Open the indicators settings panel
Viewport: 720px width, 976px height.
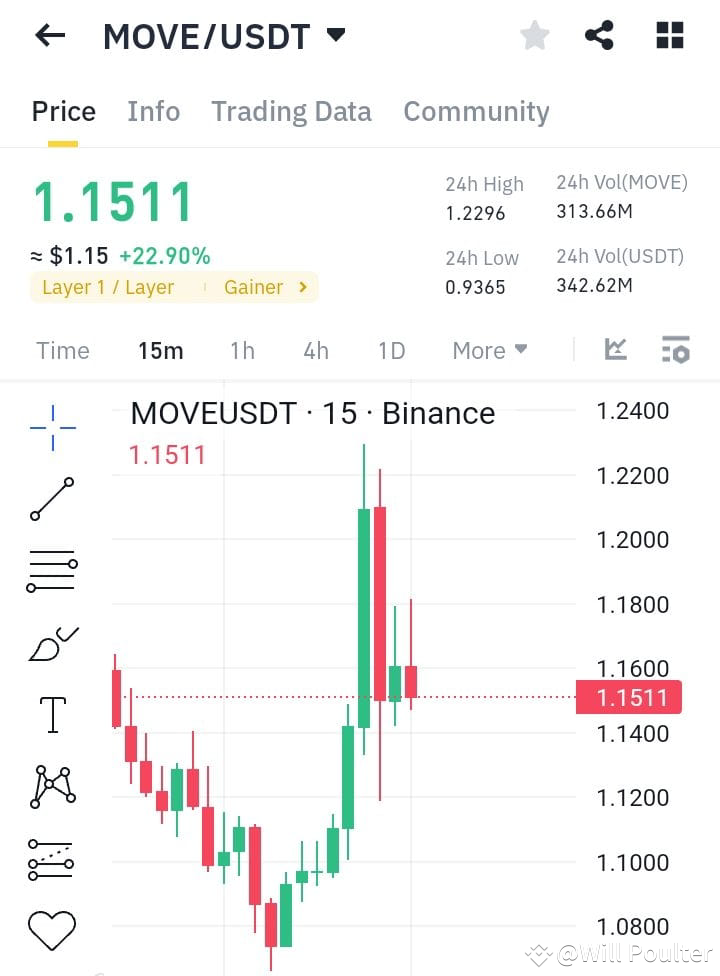coord(675,350)
